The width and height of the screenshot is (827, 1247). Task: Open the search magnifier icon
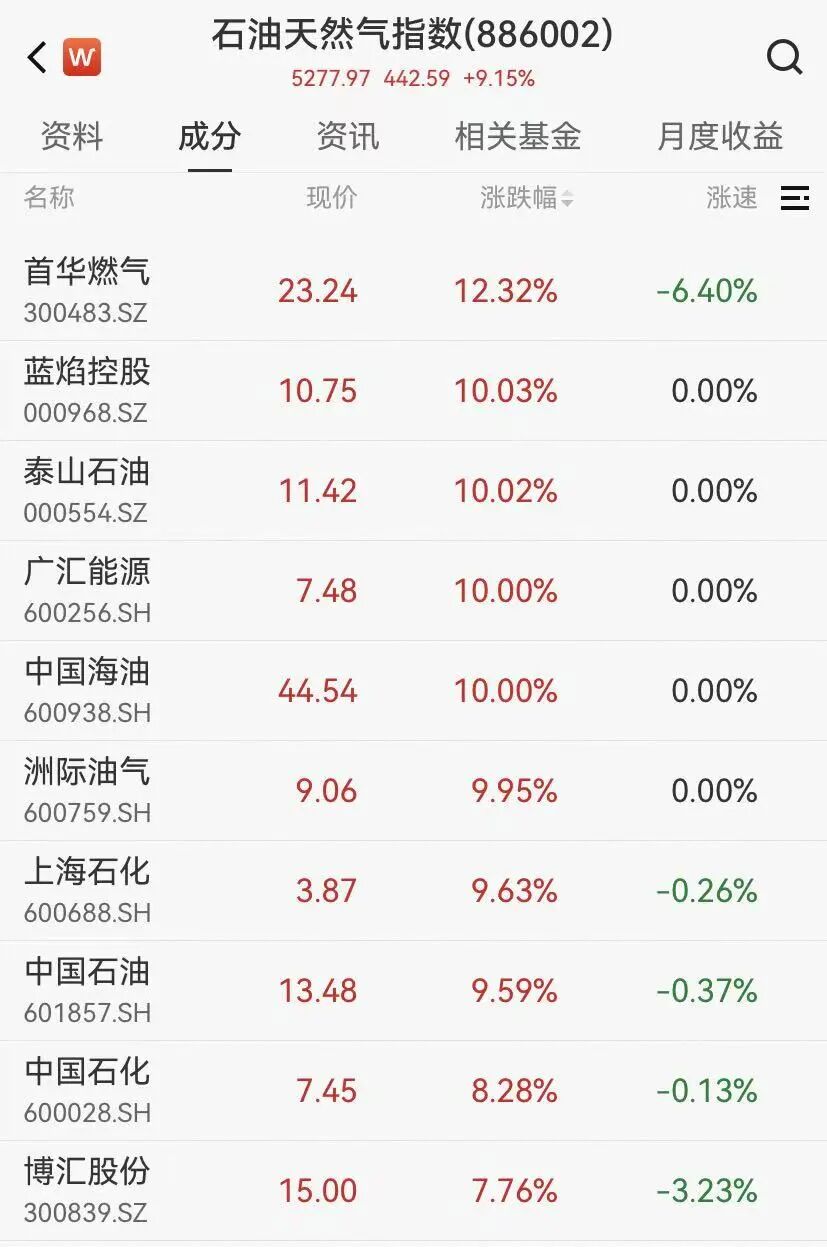(784, 58)
